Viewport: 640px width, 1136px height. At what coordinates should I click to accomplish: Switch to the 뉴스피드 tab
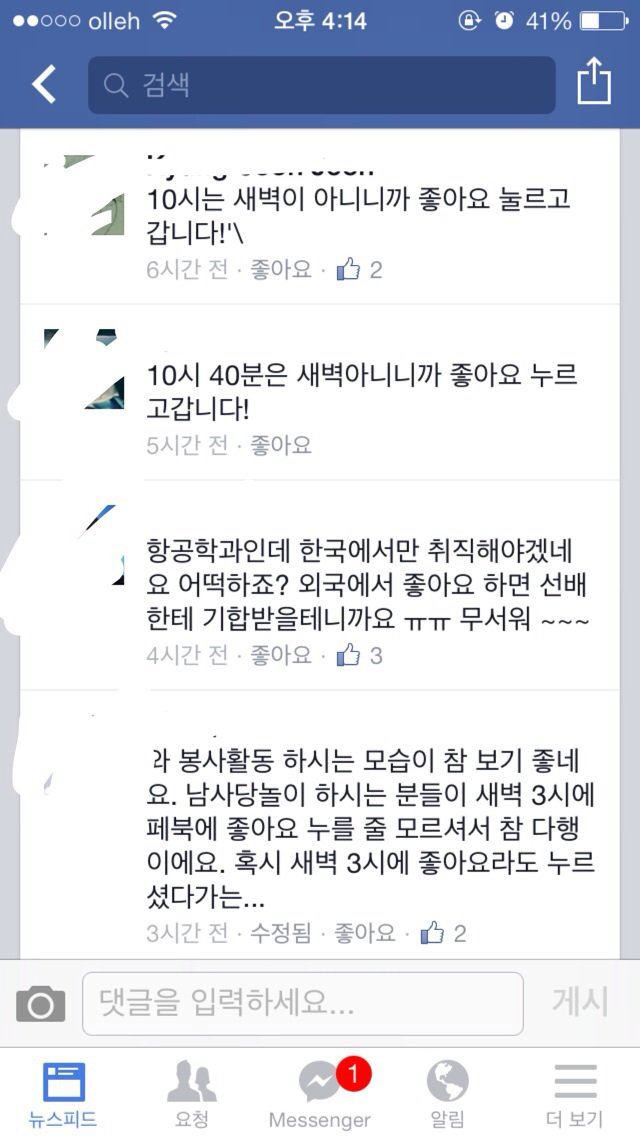click(63, 1093)
